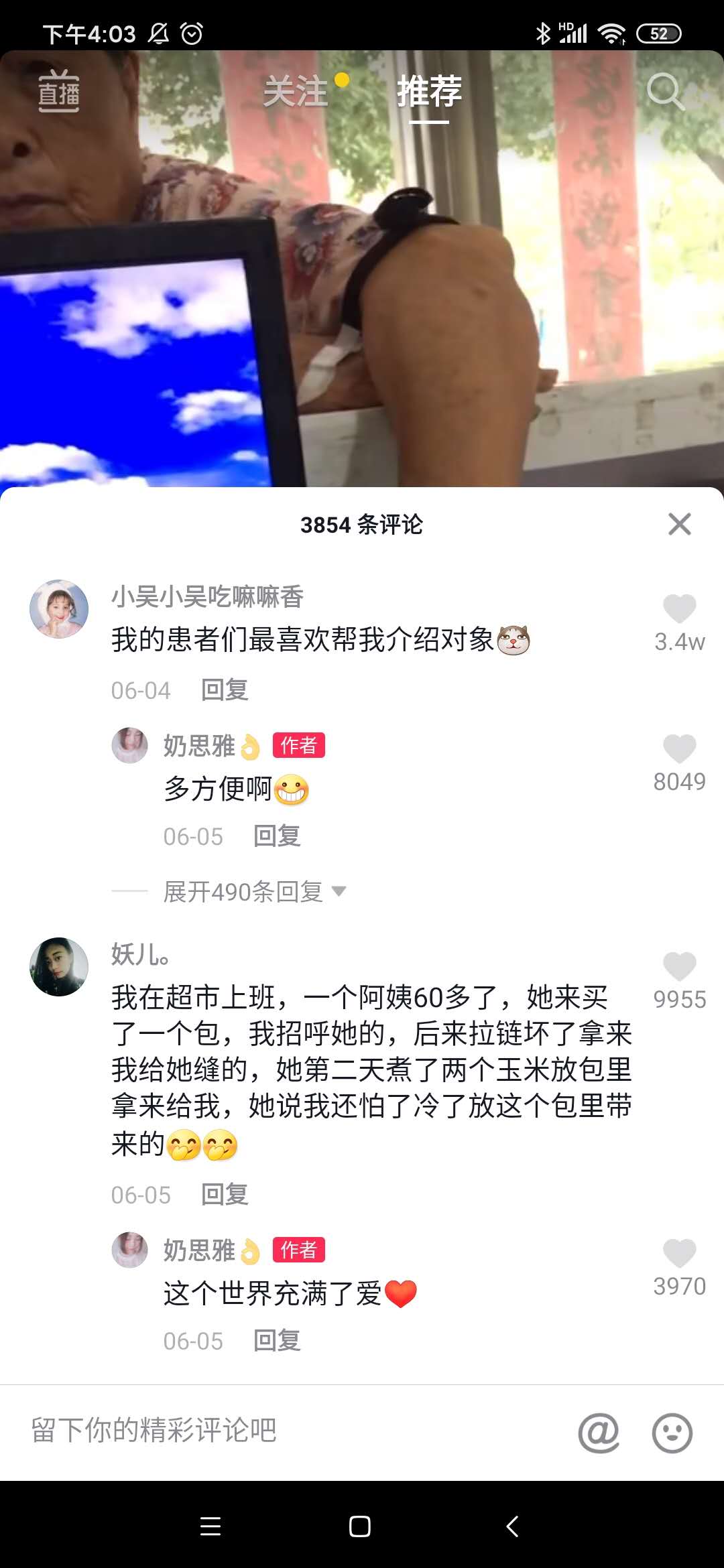Open 妖儿's profile avatar
724x1568 pixels.
click(x=59, y=967)
